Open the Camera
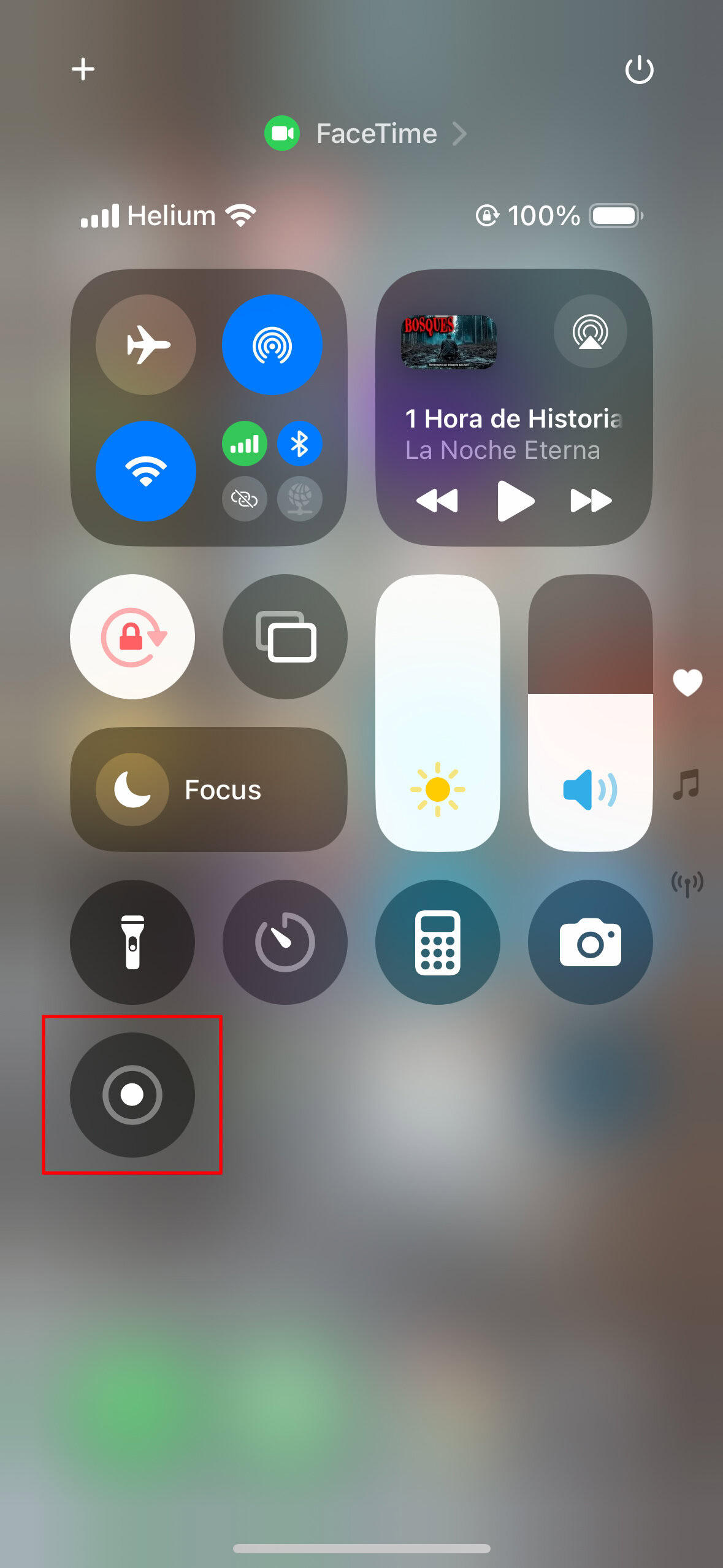The height and width of the screenshot is (1568, 723). 590,942
